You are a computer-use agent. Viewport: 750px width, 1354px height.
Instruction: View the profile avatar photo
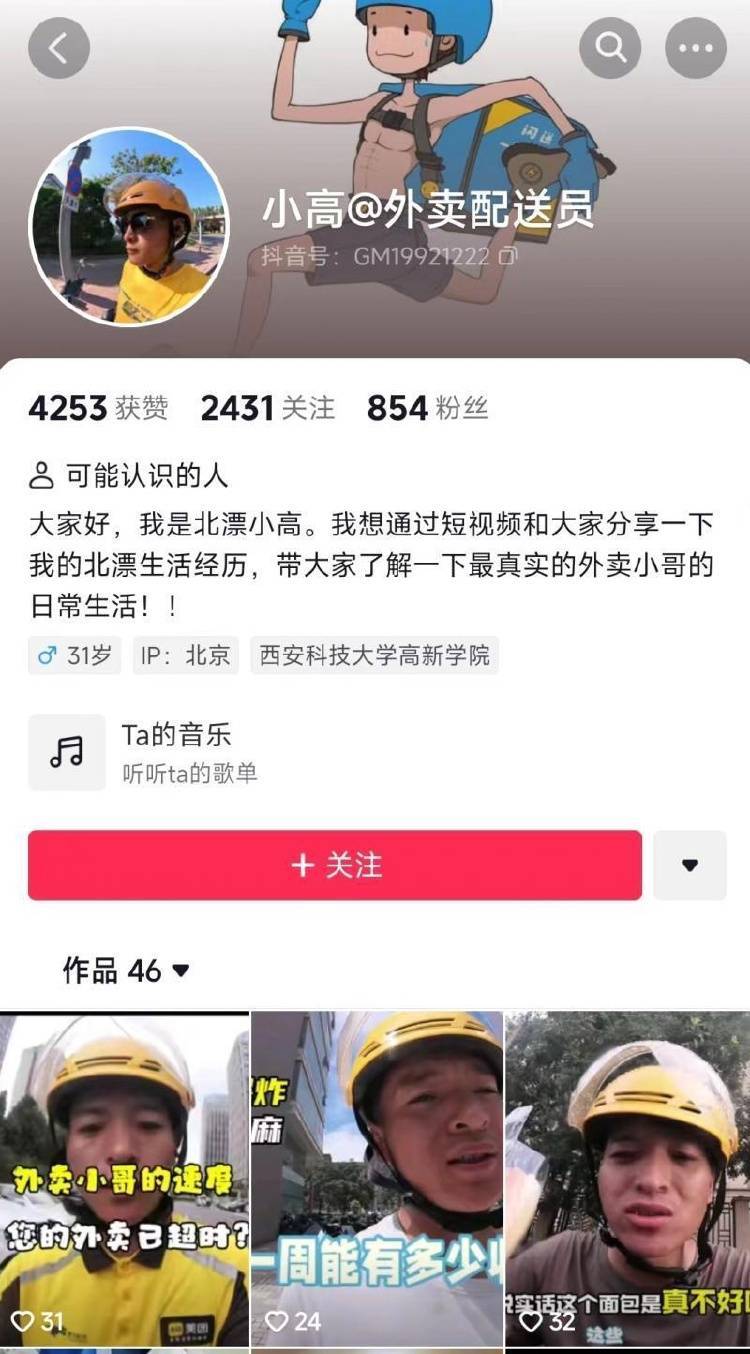(128, 228)
